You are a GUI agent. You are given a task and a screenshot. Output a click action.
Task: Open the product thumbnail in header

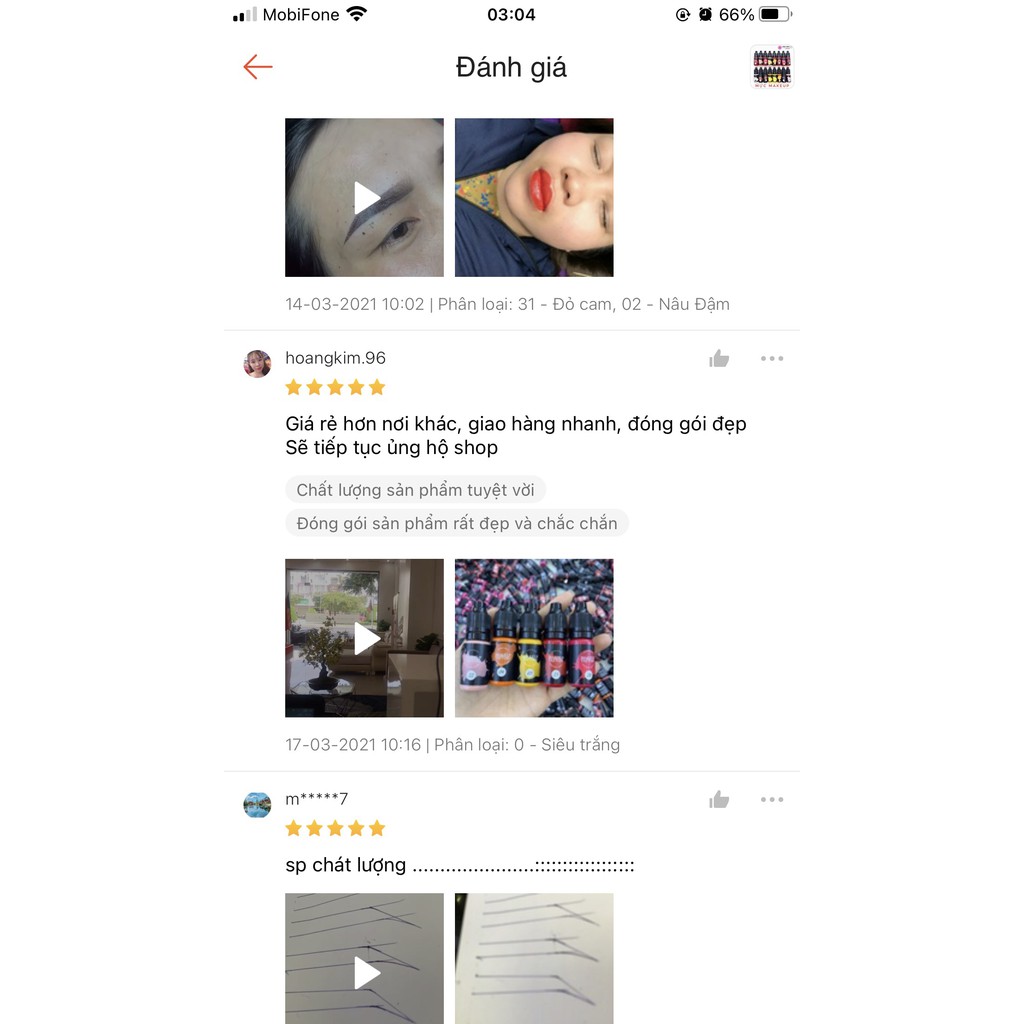(771, 68)
